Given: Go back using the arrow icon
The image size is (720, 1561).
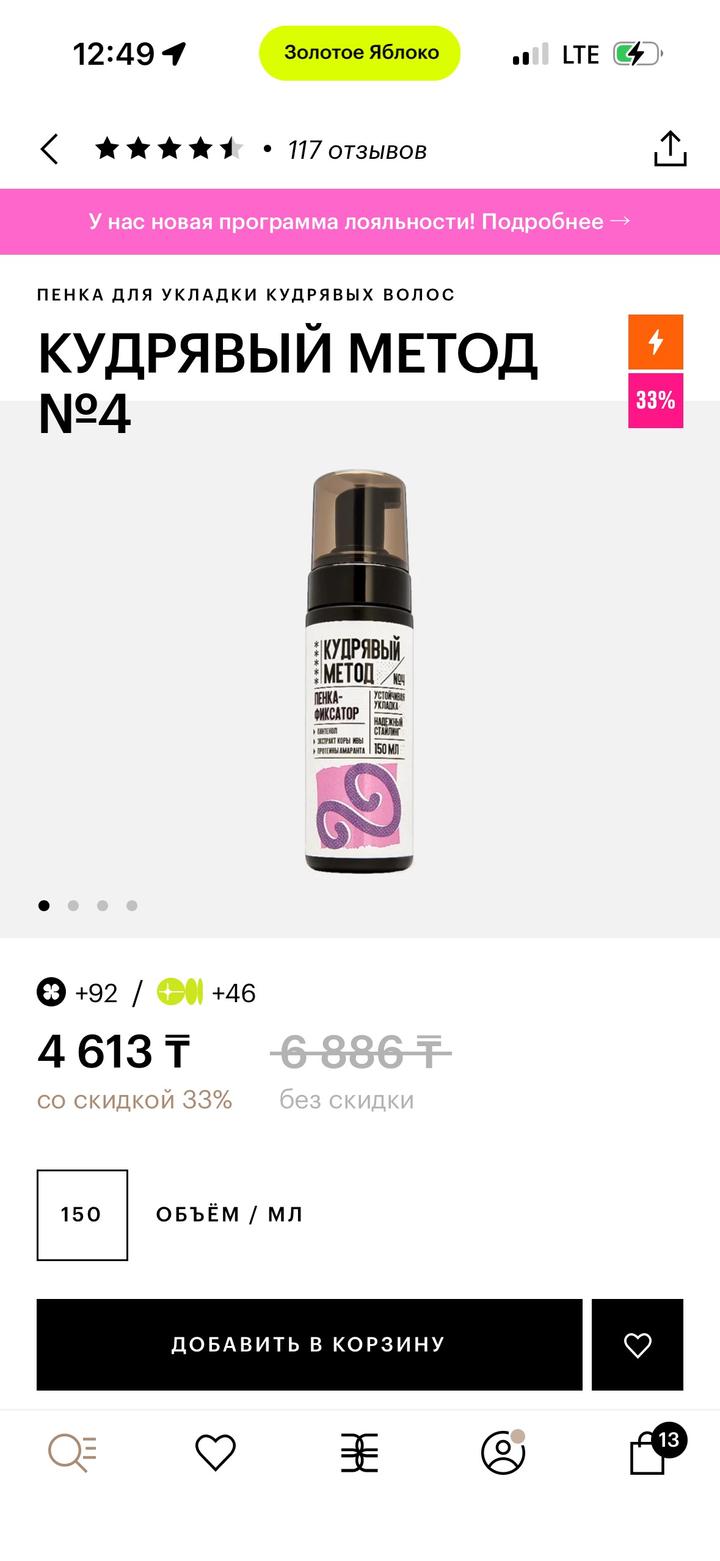Looking at the screenshot, I should coord(49,150).
